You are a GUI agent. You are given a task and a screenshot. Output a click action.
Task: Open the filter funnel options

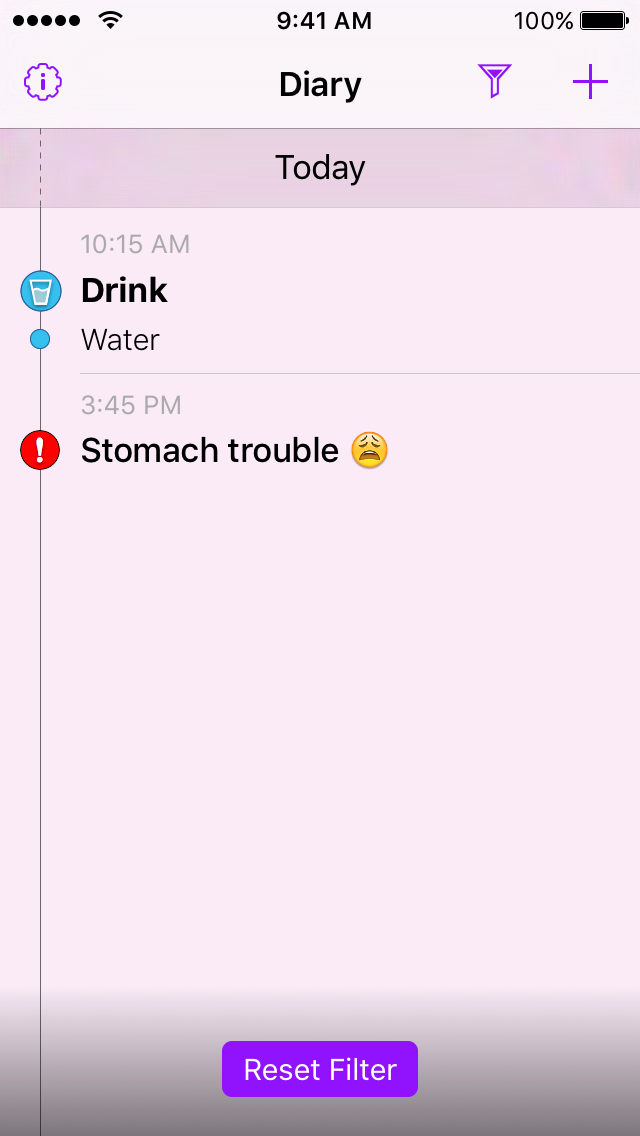pyautogui.click(x=494, y=81)
